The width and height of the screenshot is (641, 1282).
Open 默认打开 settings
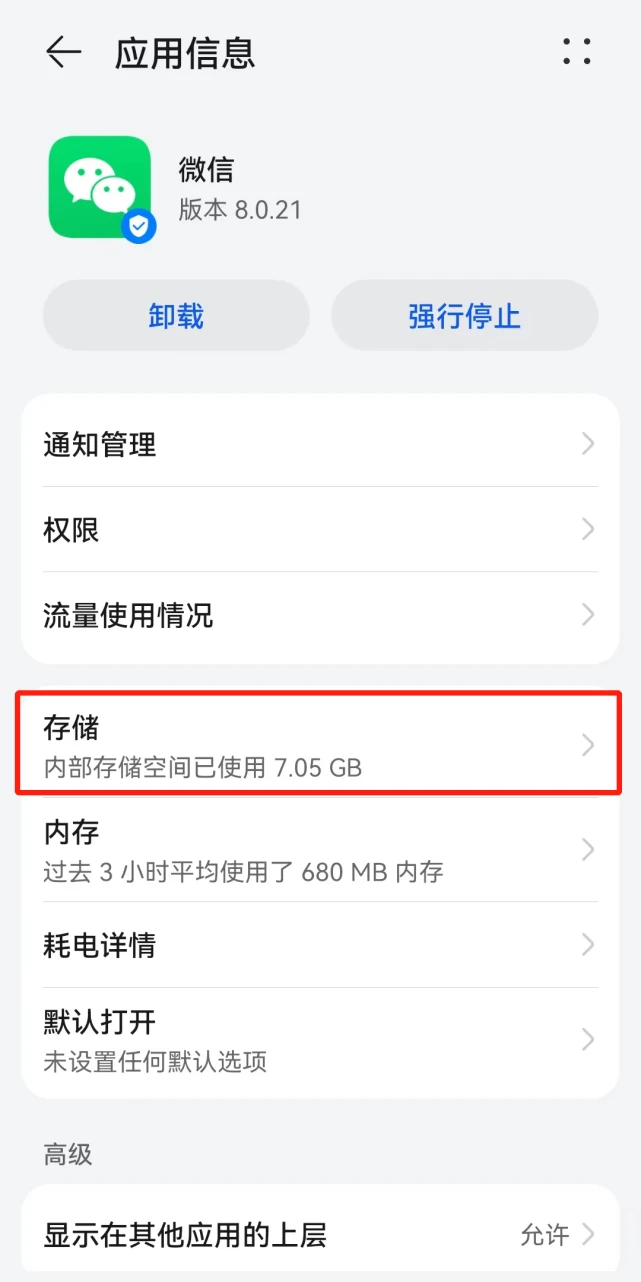tap(320, 1039)
